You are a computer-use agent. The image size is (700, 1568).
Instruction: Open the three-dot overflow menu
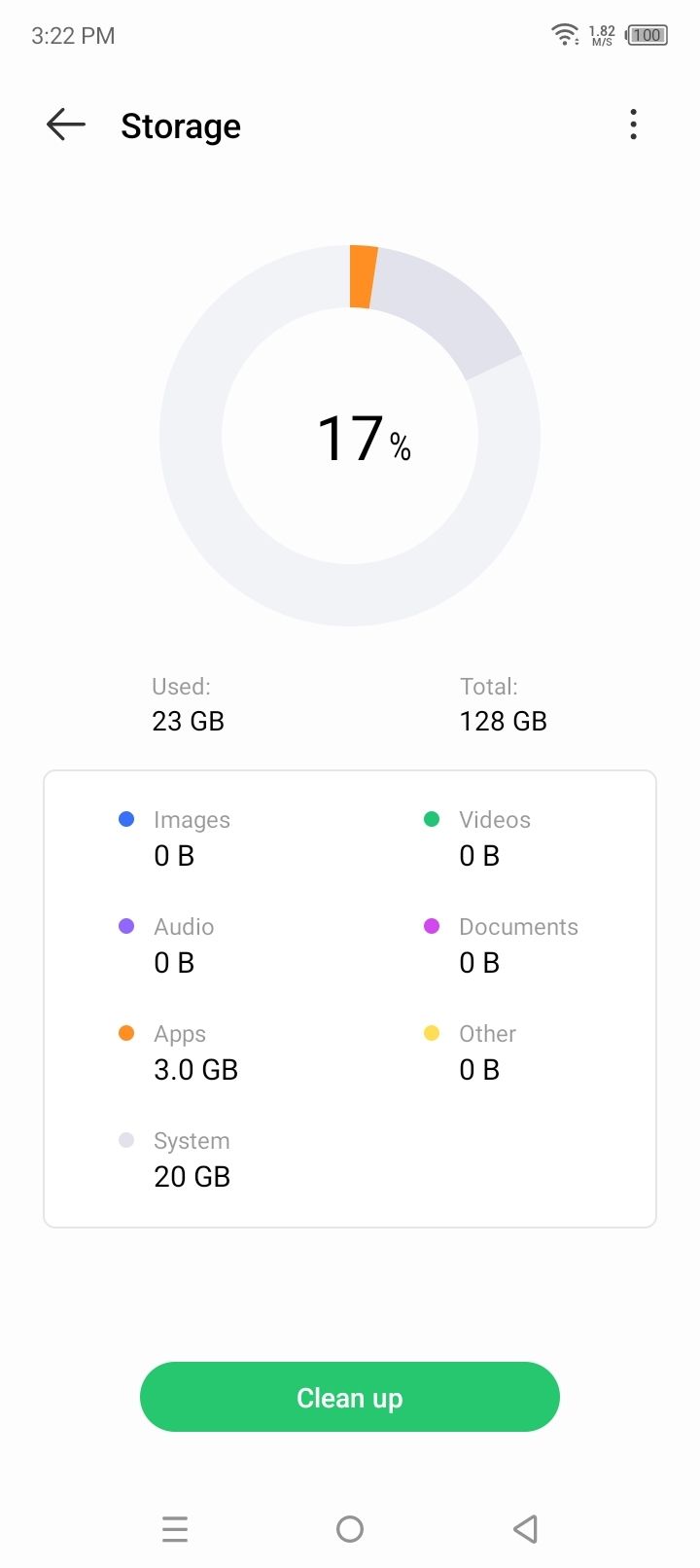tap(633, 125)
